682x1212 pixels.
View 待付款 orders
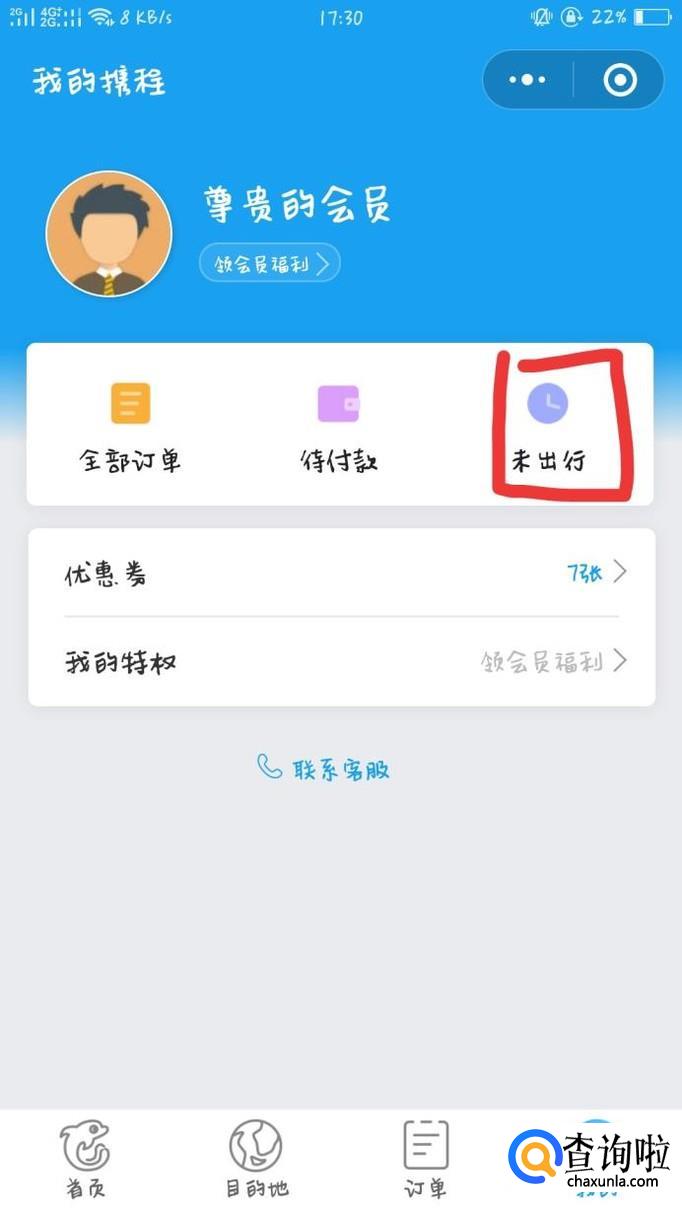coord(339,427)
